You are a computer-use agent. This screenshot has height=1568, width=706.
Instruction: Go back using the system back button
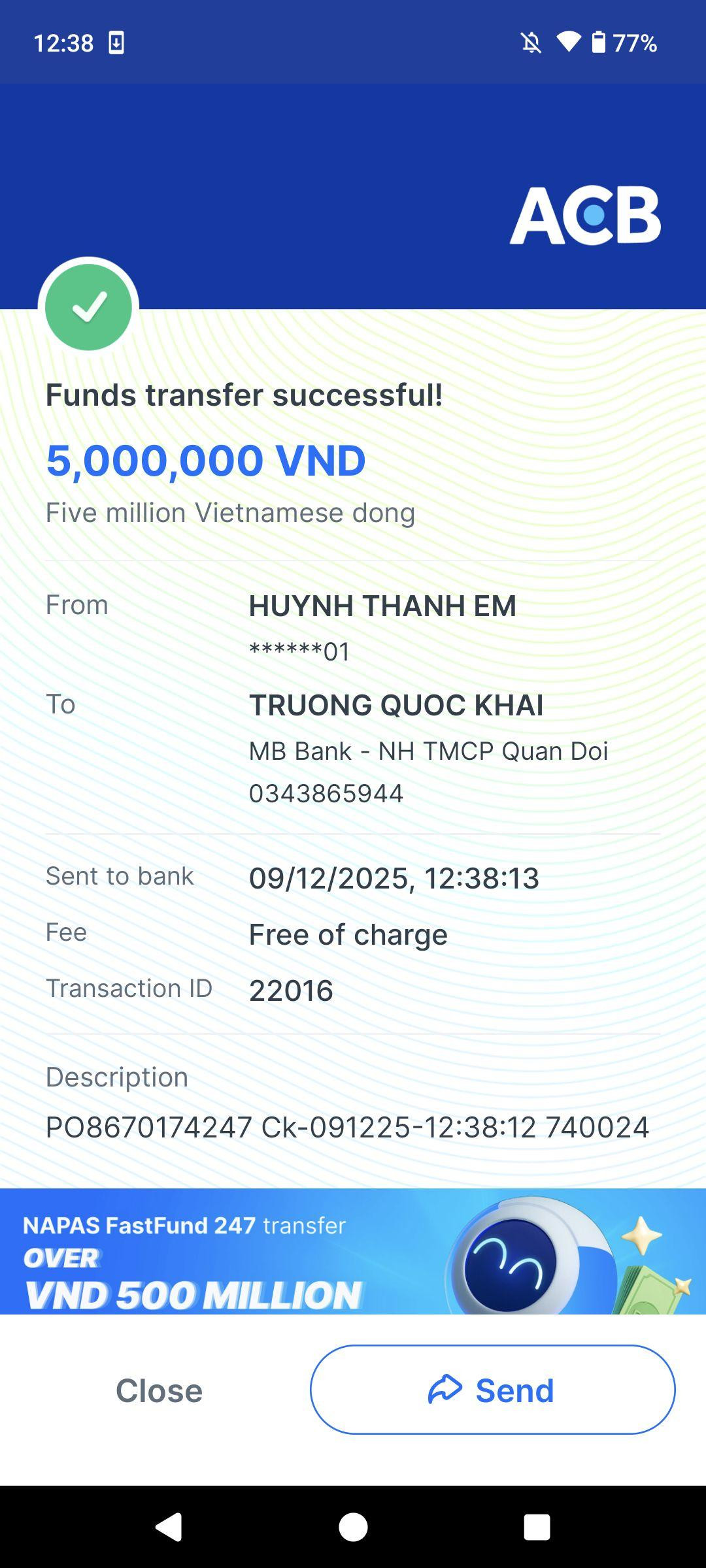(168, 1527)
